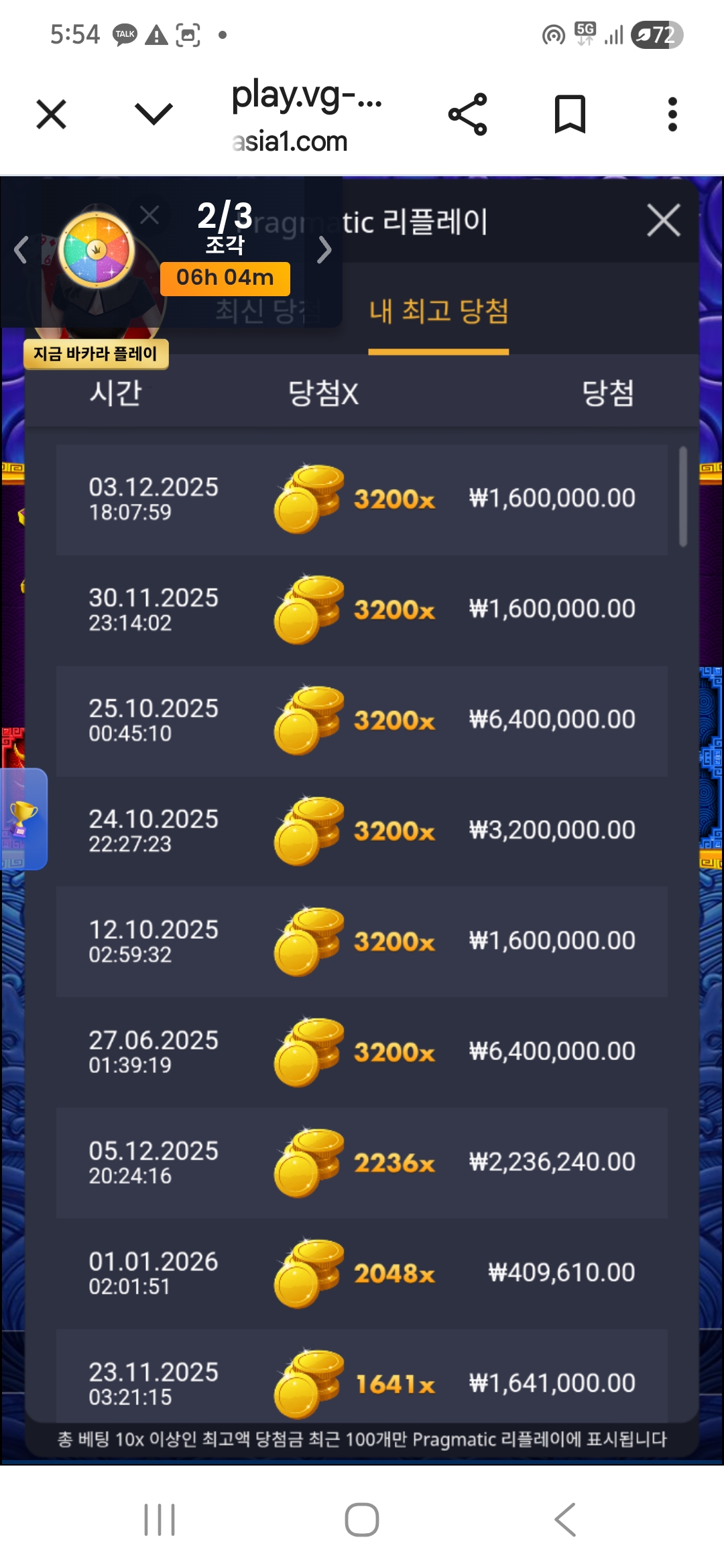Bookmark this page
Screen dimensions: 724x1568
click(x=570, y=114)
